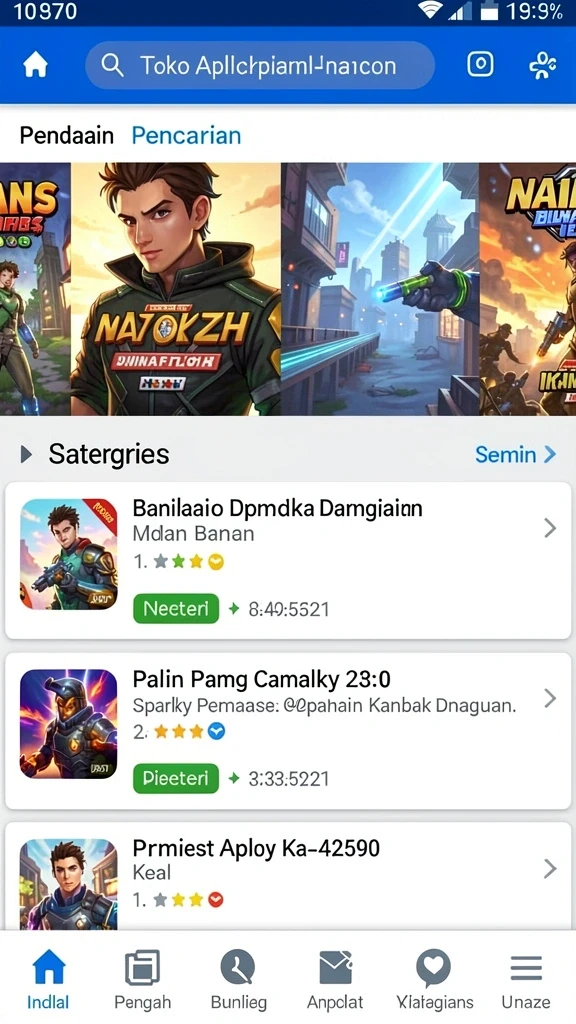The height and width of the screenshot is (1024, 576).
Task: Open the Unaze menu tab
Action: (526, 980)
